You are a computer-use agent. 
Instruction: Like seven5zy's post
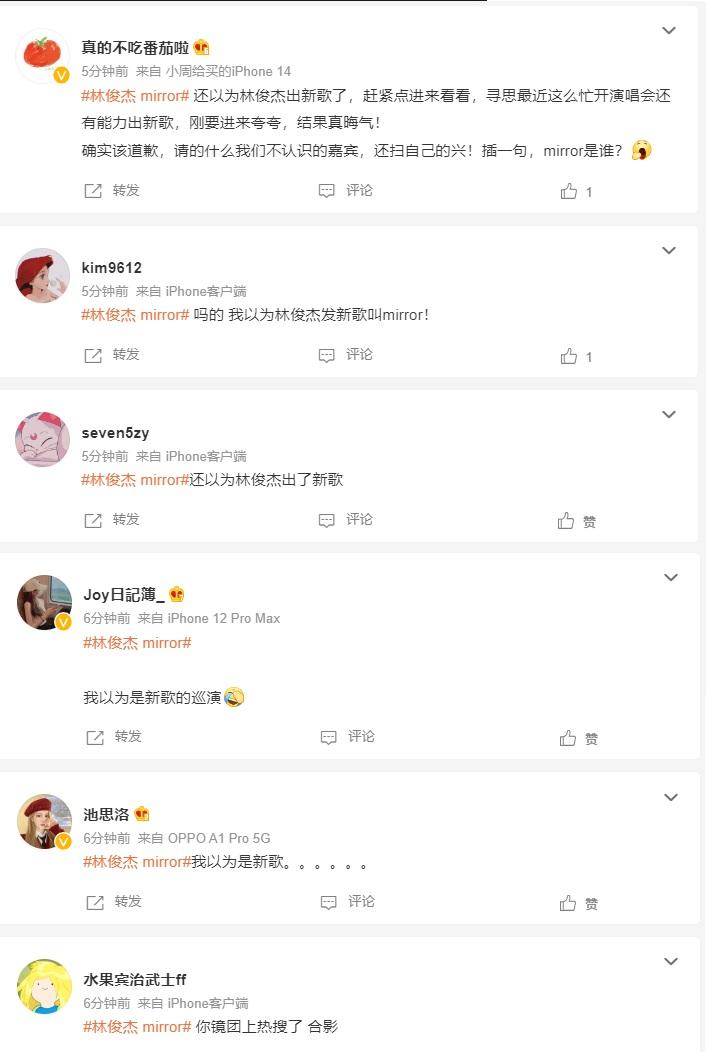click(577, 521)
